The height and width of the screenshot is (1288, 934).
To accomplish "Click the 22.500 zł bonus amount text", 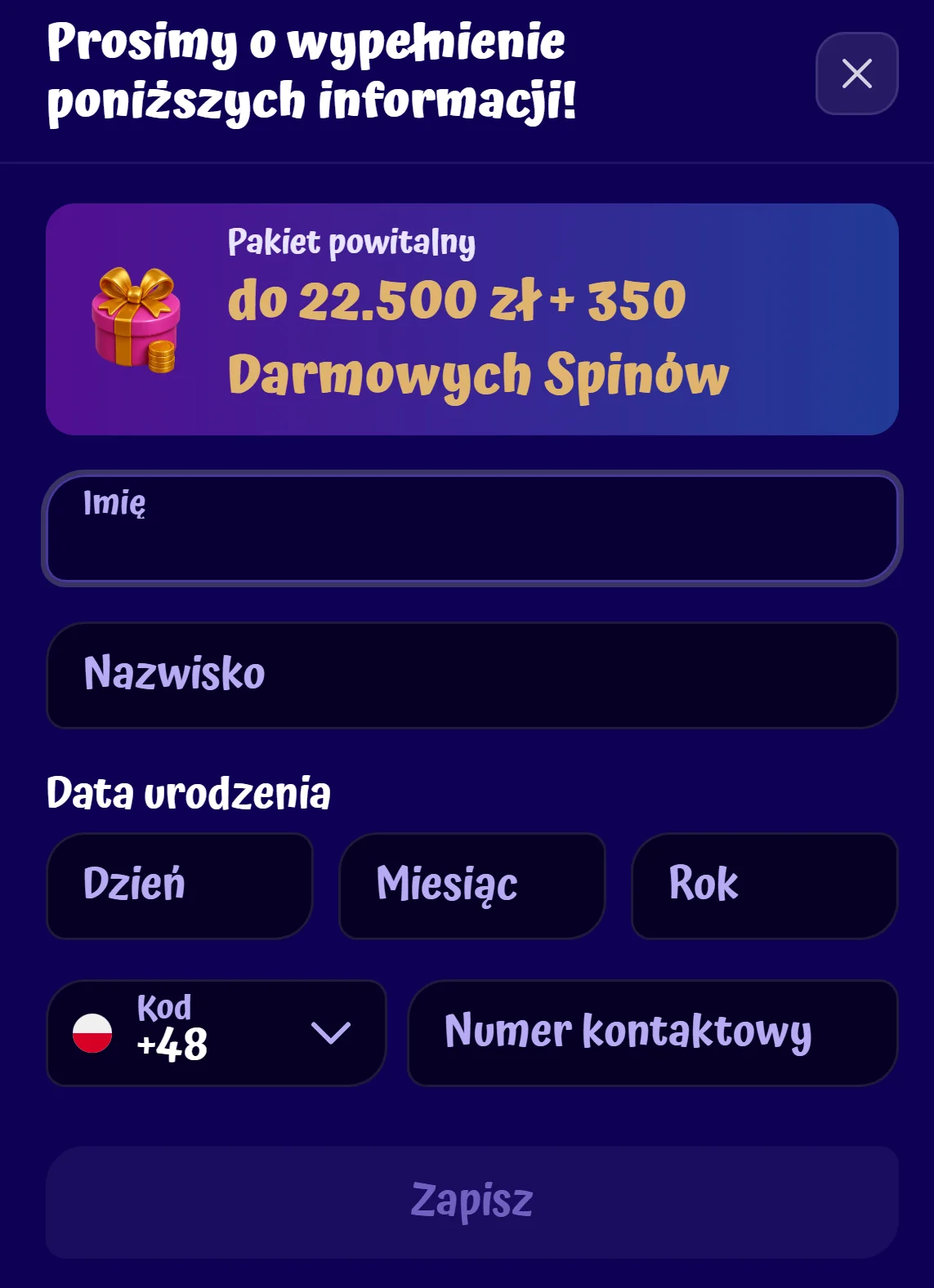I will (x=384, y=301).
